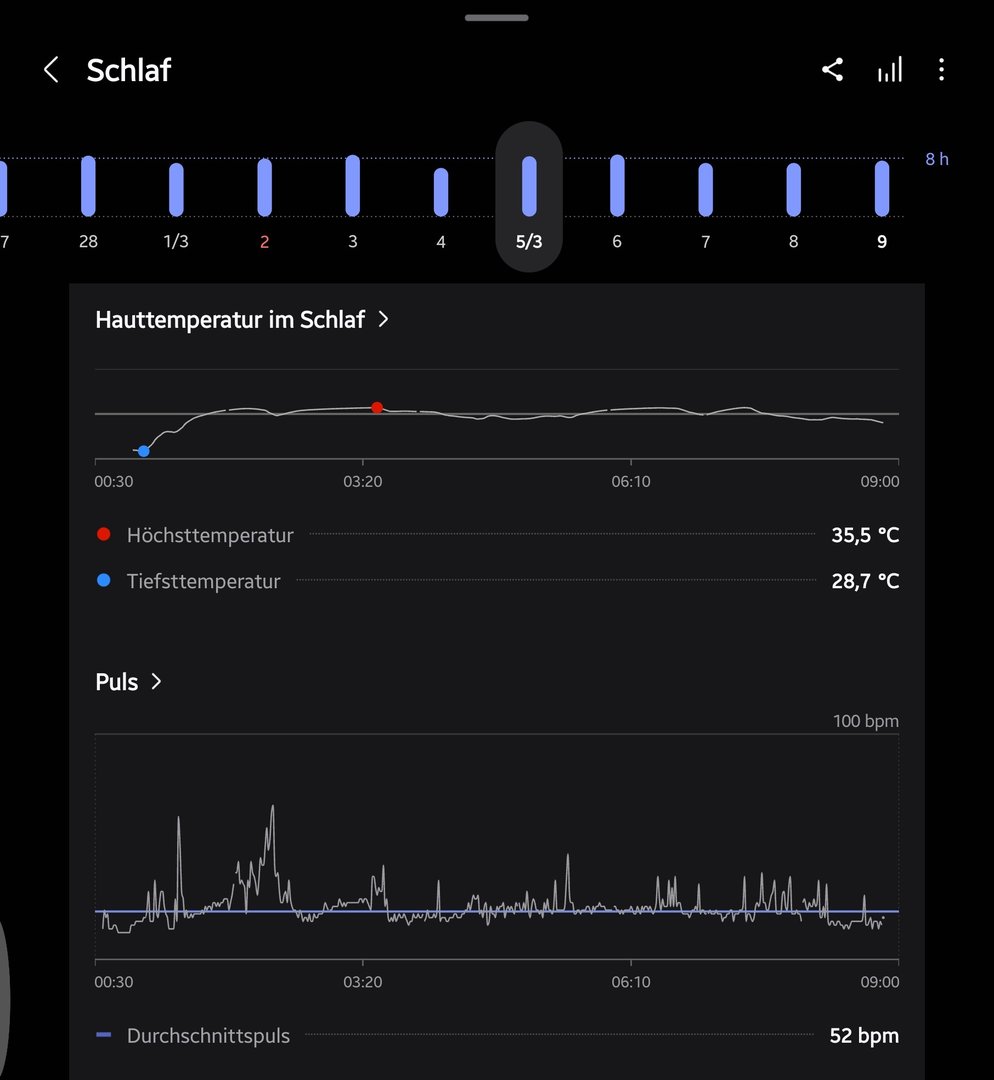This screenshot has height=1080, width=994.
Task: Go back from the Schlaf screen
Action: [x=51, y=70]
